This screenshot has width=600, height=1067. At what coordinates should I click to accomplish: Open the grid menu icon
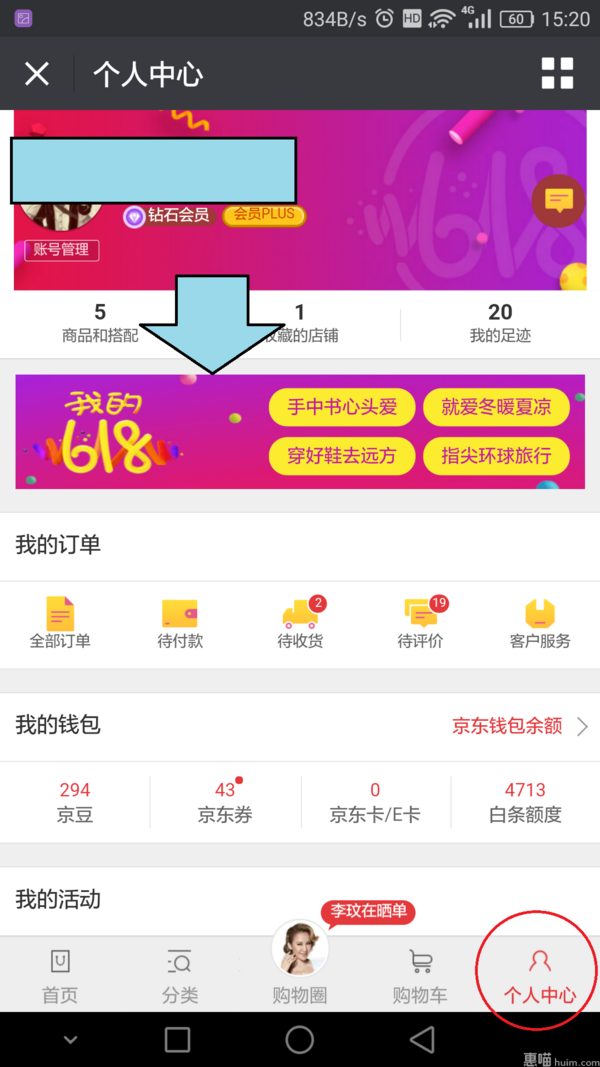[557, 74]
